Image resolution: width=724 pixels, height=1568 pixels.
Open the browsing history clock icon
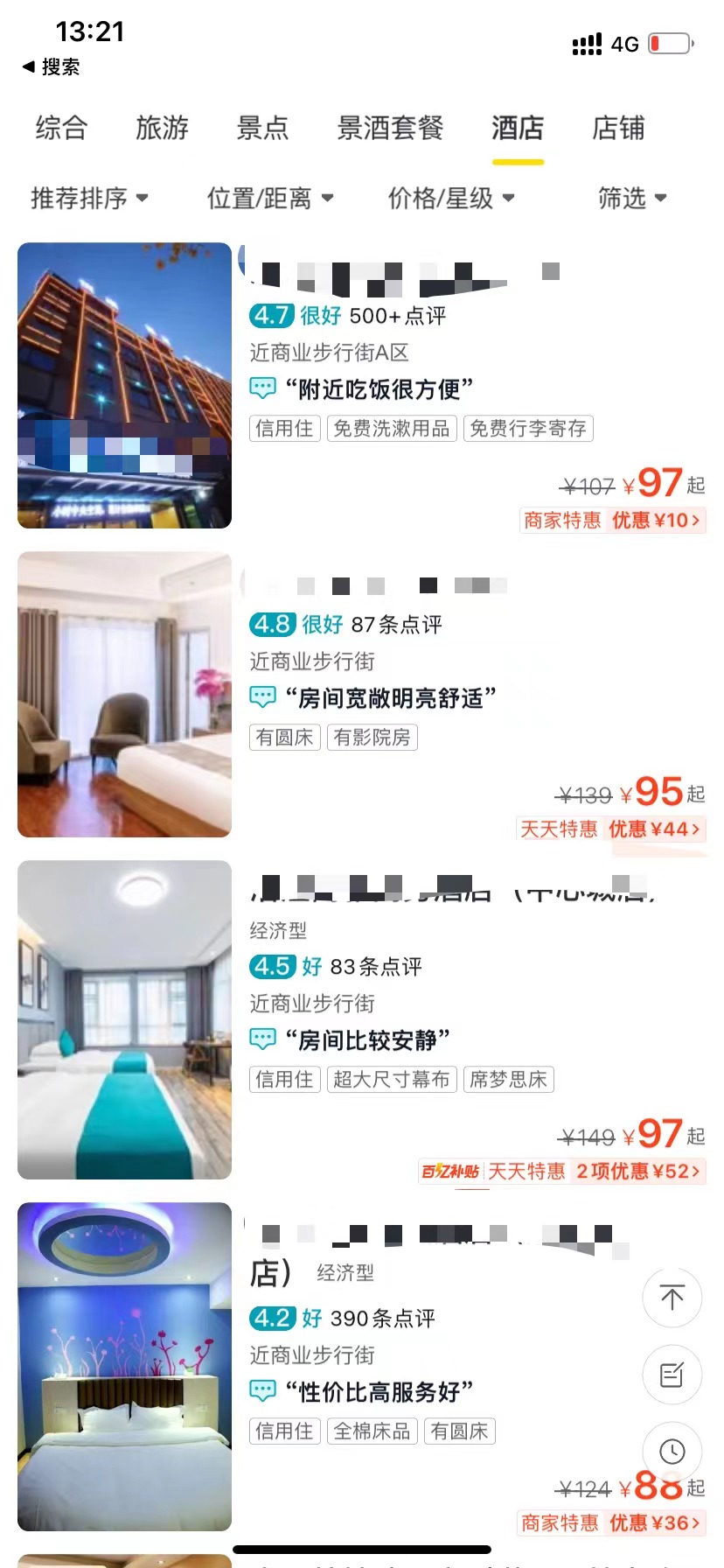pyautogui.click(x=672, y=1452)
